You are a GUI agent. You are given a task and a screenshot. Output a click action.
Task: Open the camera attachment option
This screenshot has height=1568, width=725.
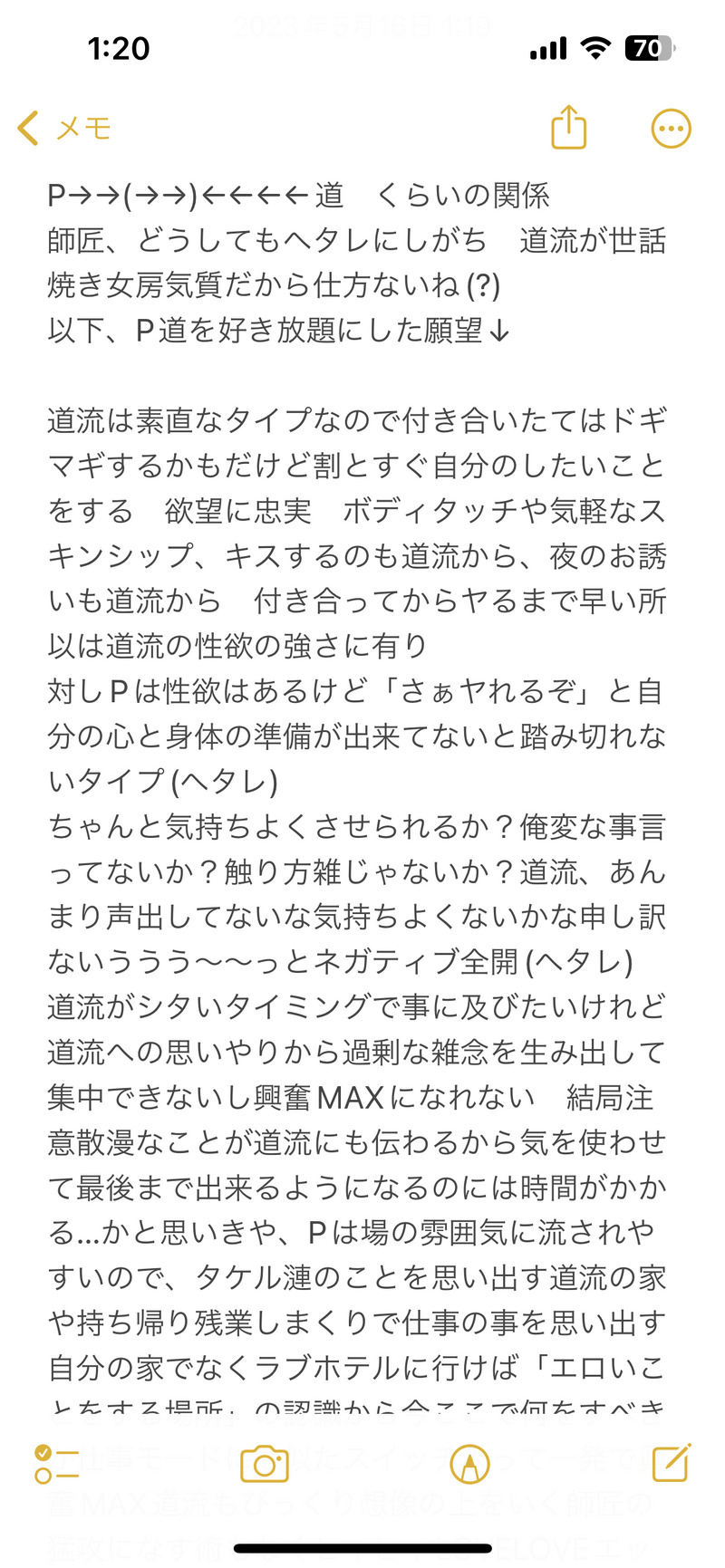tap(264, 1464)
